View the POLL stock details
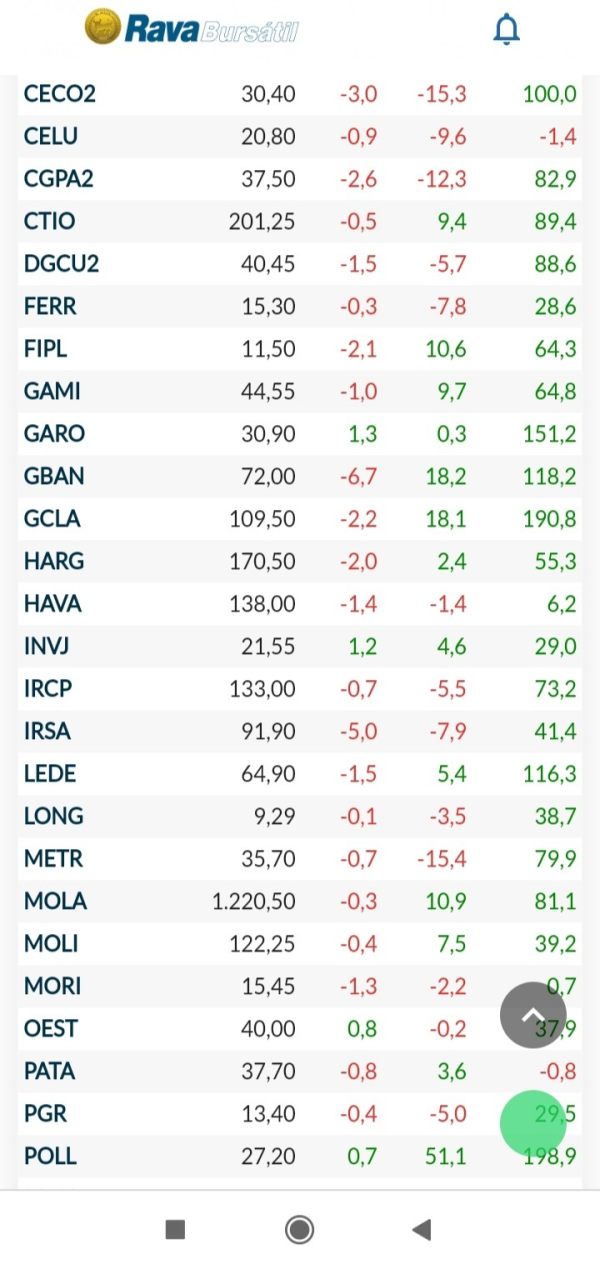This screenshot has height=1269, width=600. click(300, 1156)
